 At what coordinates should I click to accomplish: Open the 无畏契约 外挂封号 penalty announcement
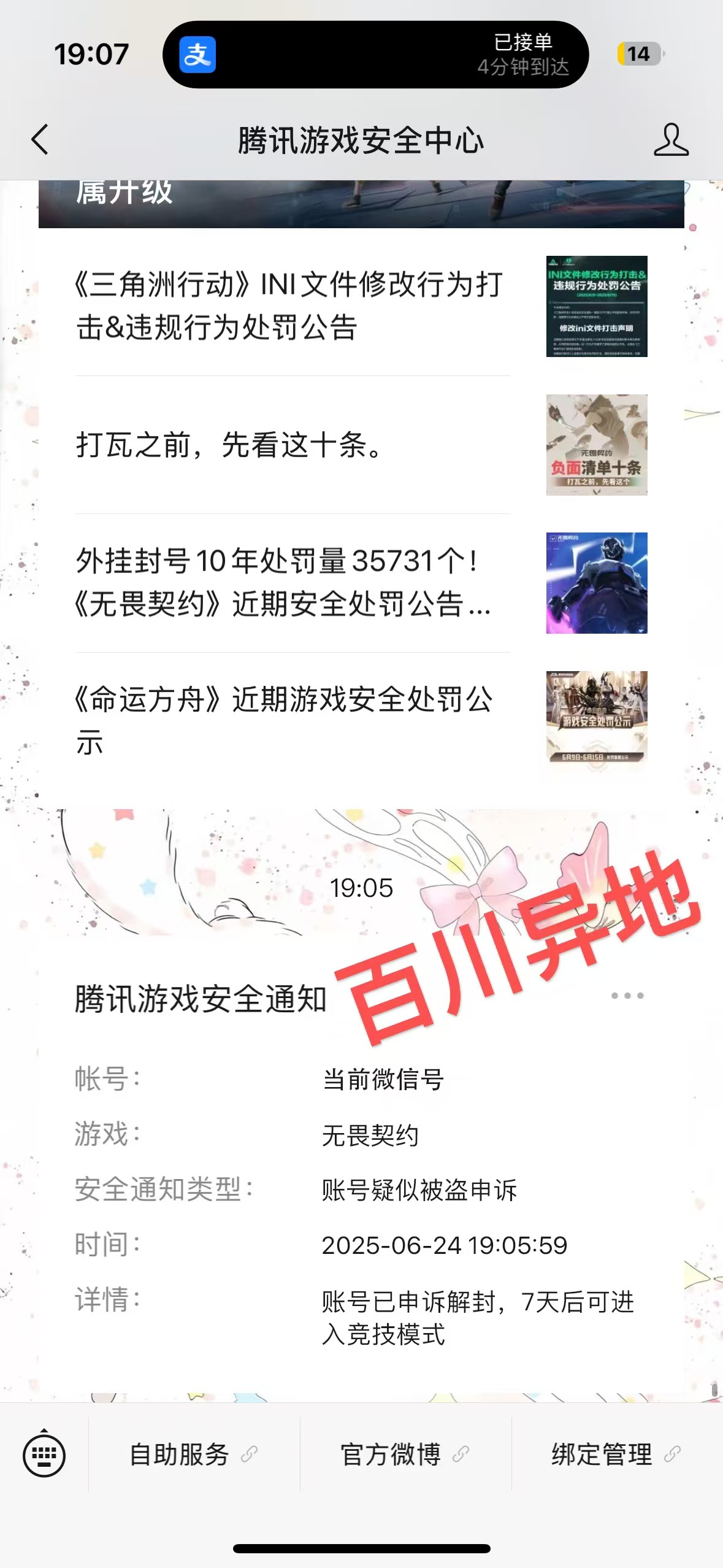361,583
